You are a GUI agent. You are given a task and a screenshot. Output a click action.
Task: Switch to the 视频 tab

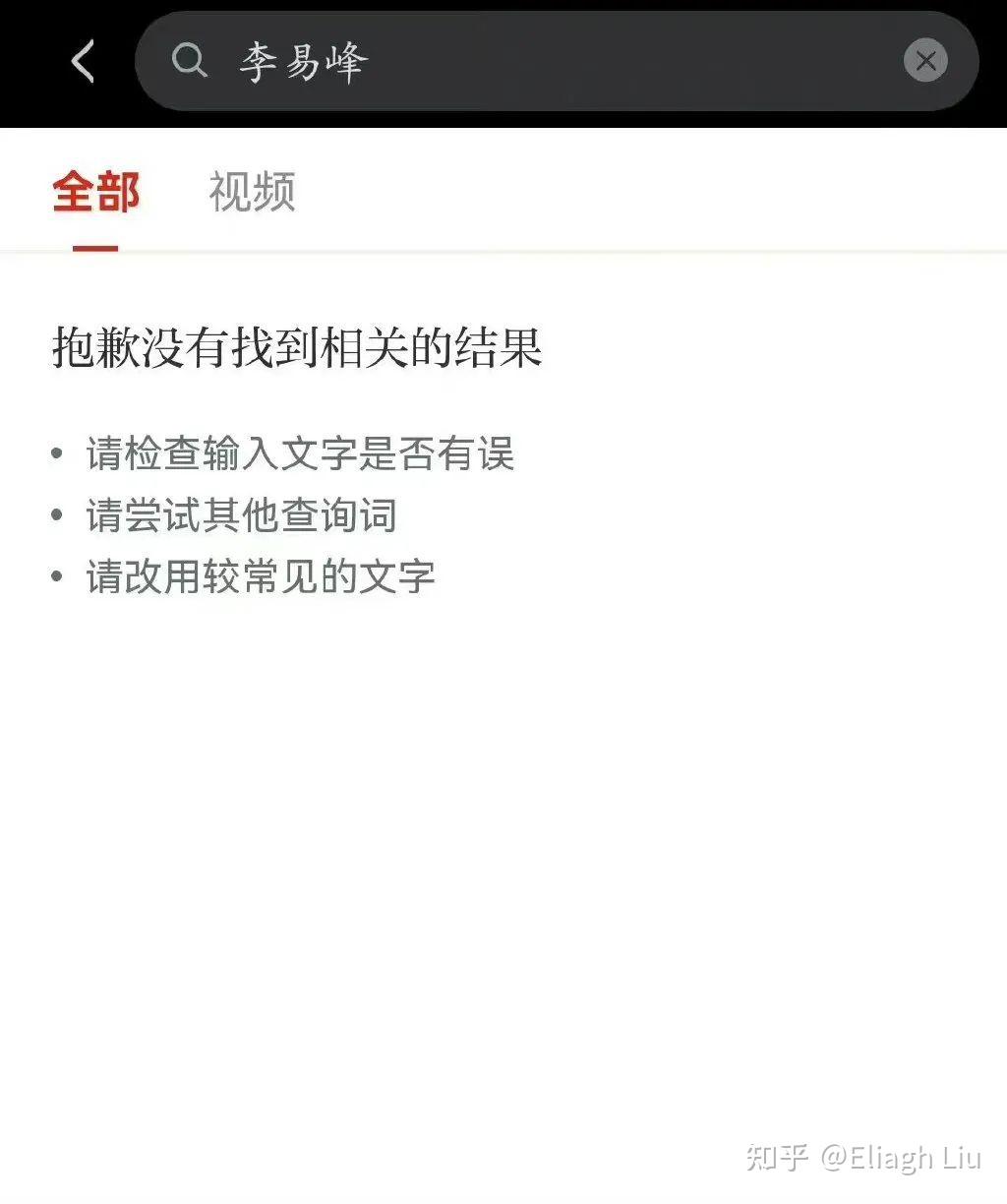pos(252,192)
